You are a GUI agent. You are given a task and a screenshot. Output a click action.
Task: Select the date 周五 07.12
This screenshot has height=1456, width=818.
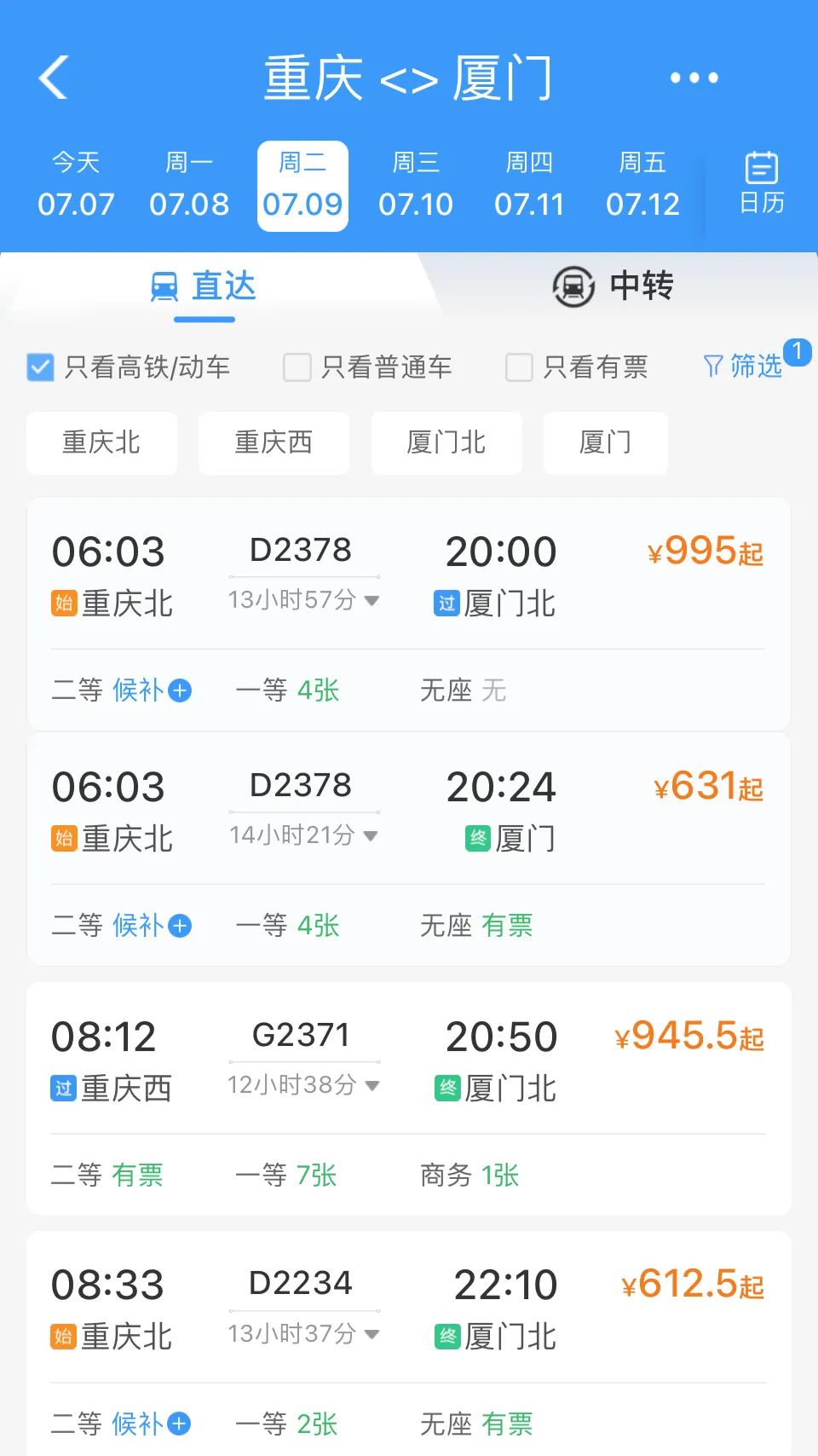(642, 186)
